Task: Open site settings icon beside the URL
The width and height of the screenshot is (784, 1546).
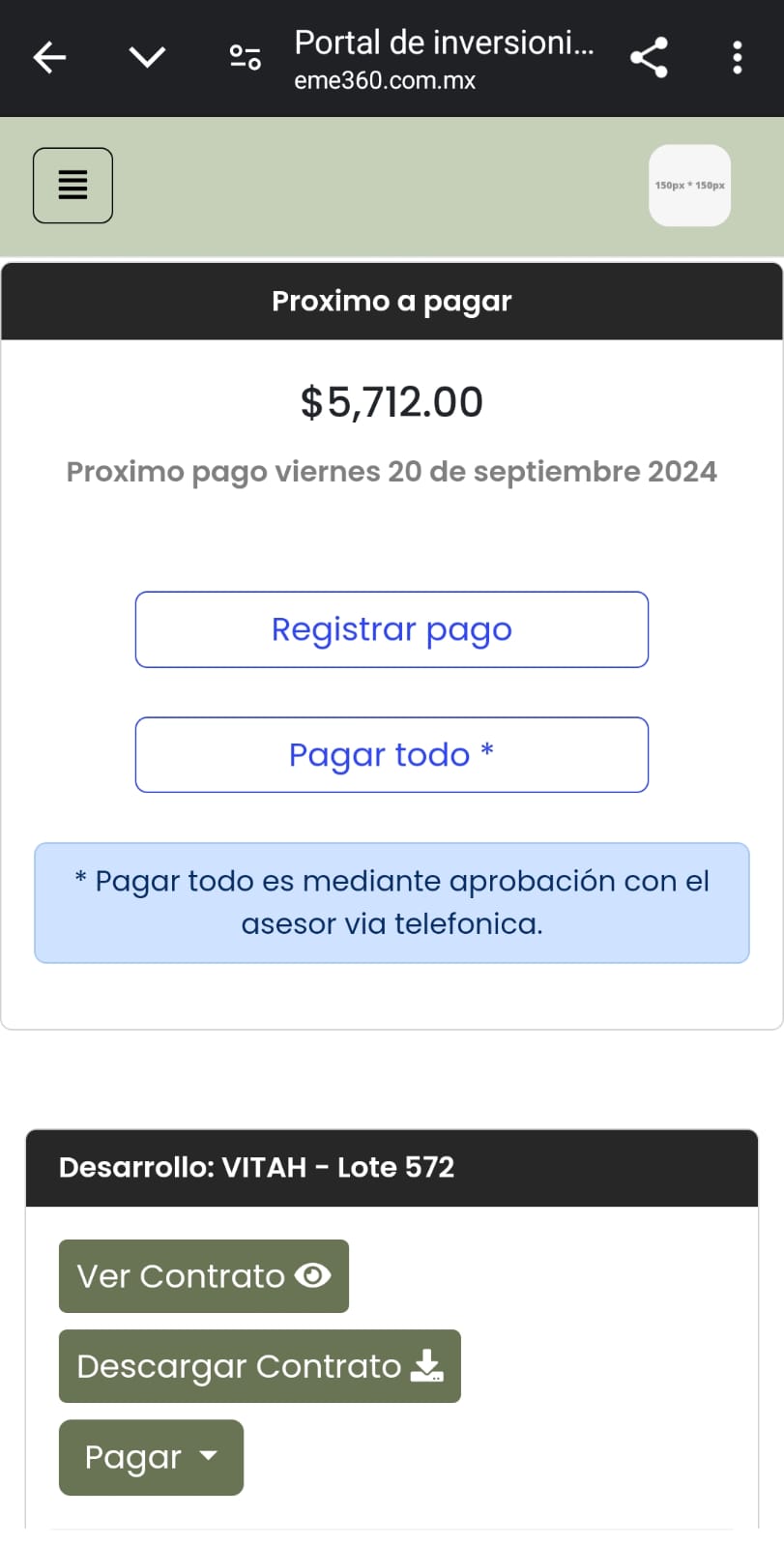Action: 245,58
